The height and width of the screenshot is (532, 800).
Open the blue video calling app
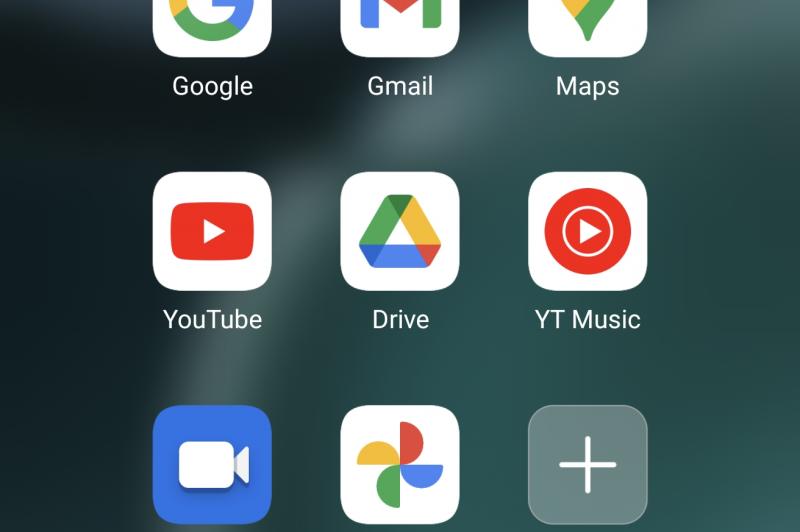[212, 465]
